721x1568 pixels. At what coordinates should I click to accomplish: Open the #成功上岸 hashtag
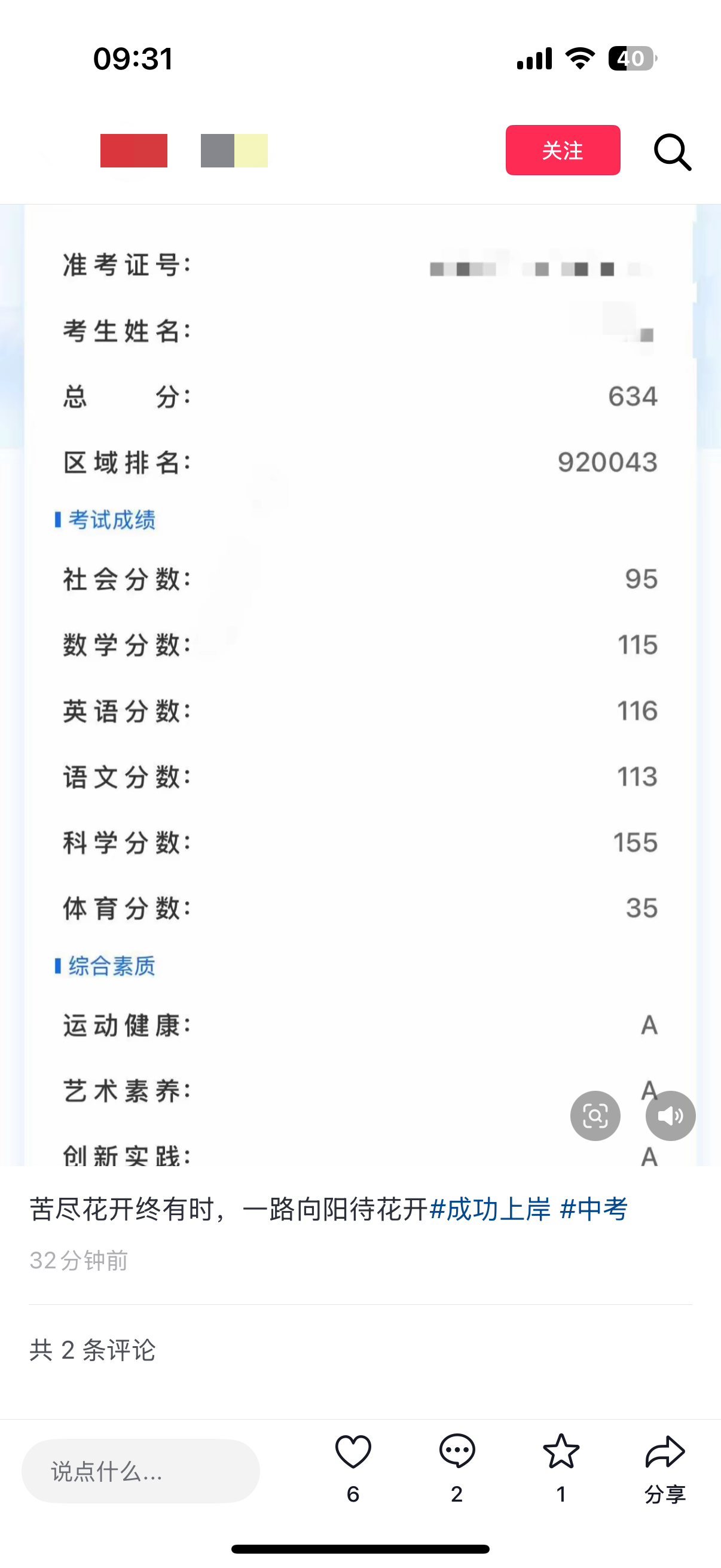pos(490,1209)
